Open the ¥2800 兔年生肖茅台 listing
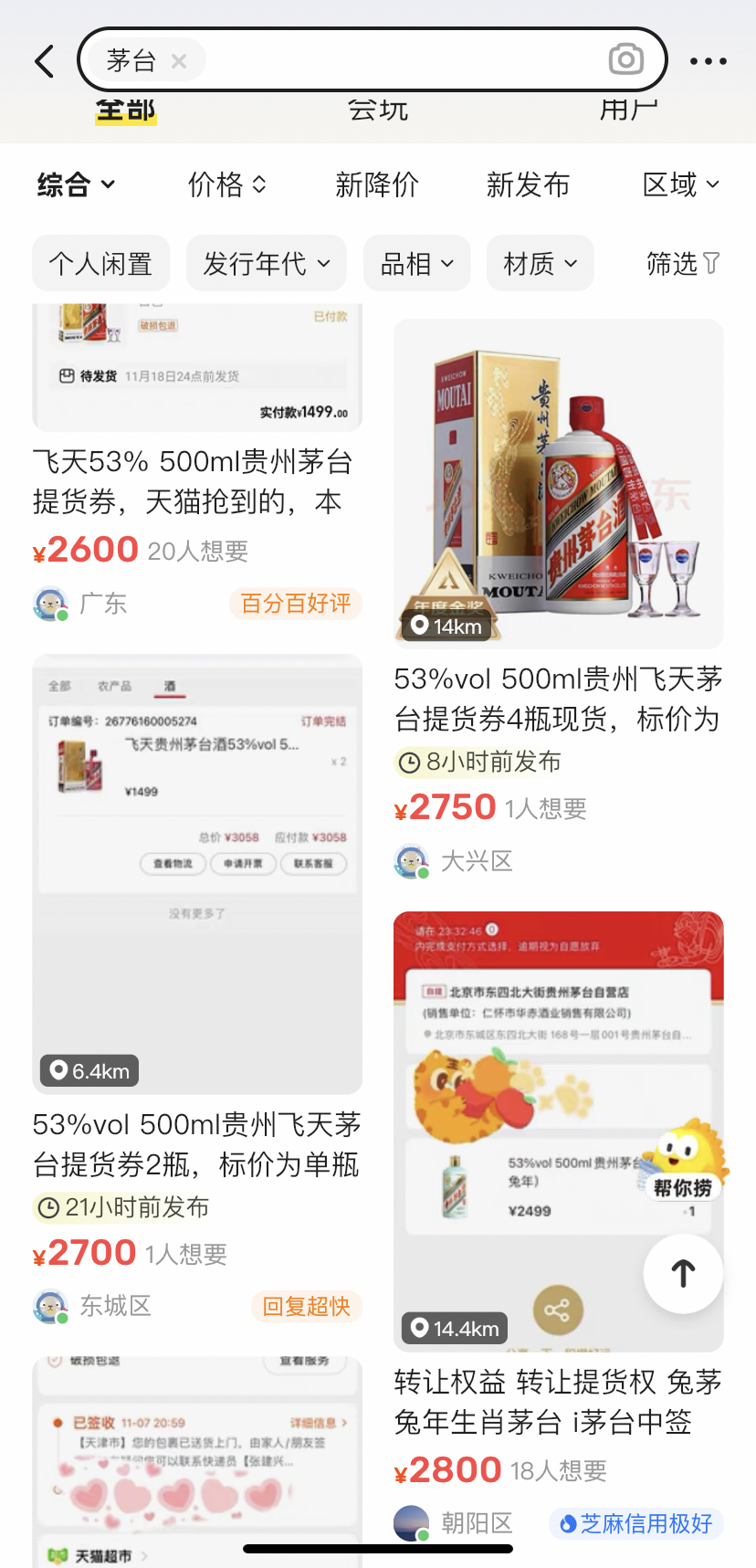756x1568 pixels. (558, 1402)
